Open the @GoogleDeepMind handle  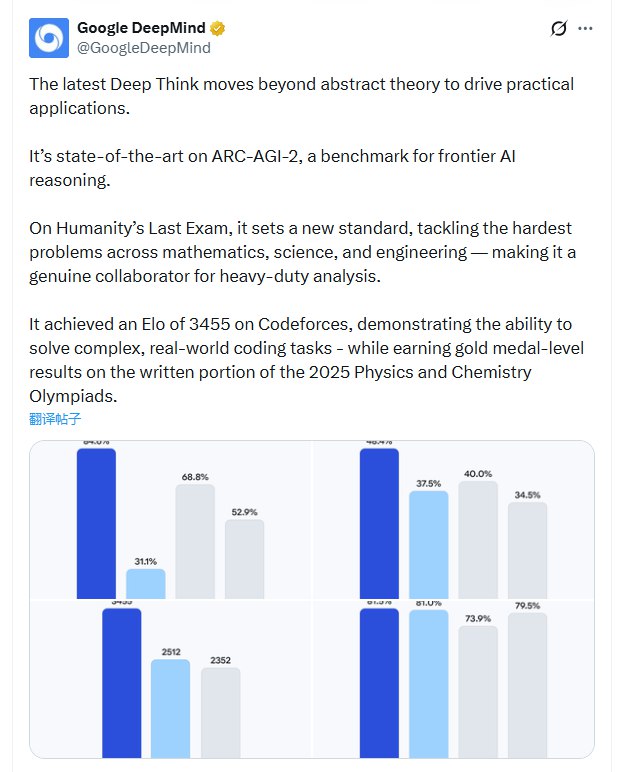click(144, 47)
